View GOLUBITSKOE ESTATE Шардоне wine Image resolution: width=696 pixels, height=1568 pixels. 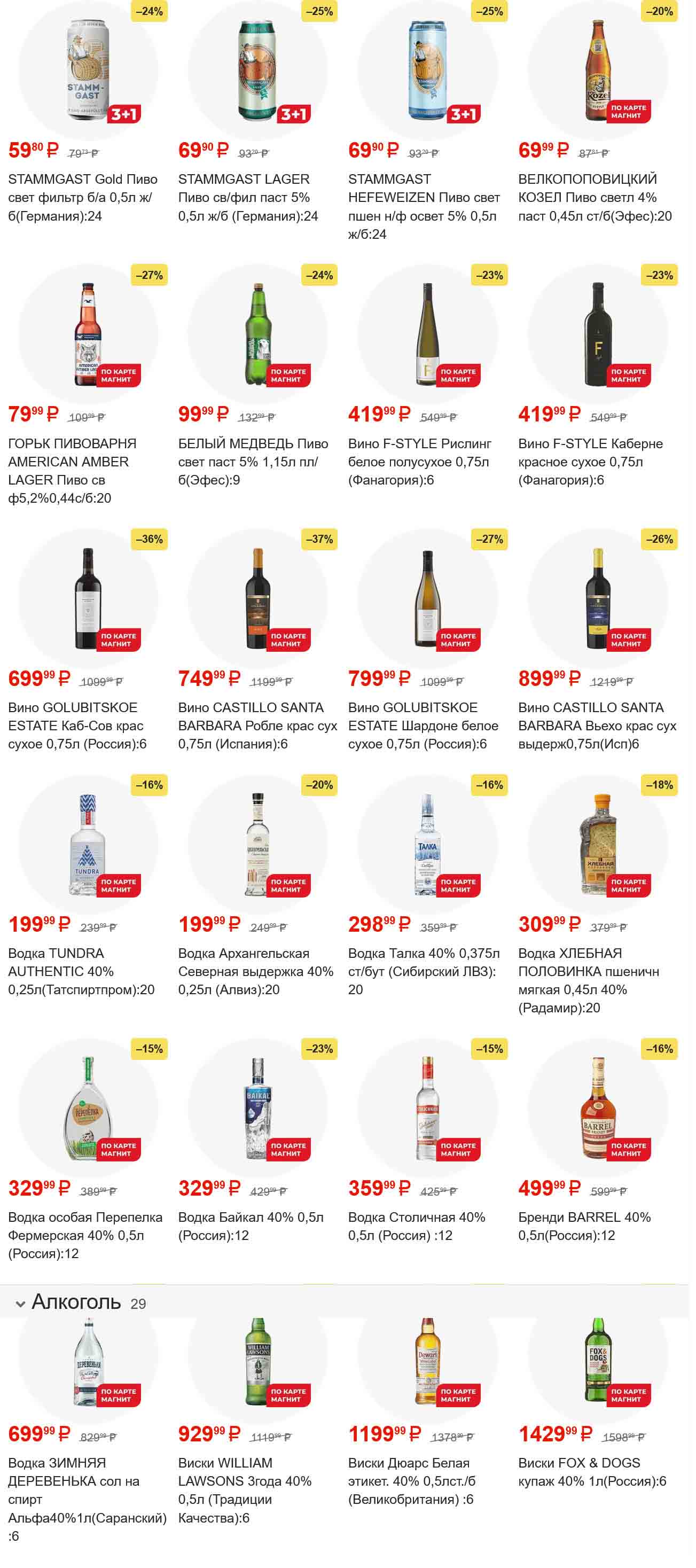[x=427, y=598]
